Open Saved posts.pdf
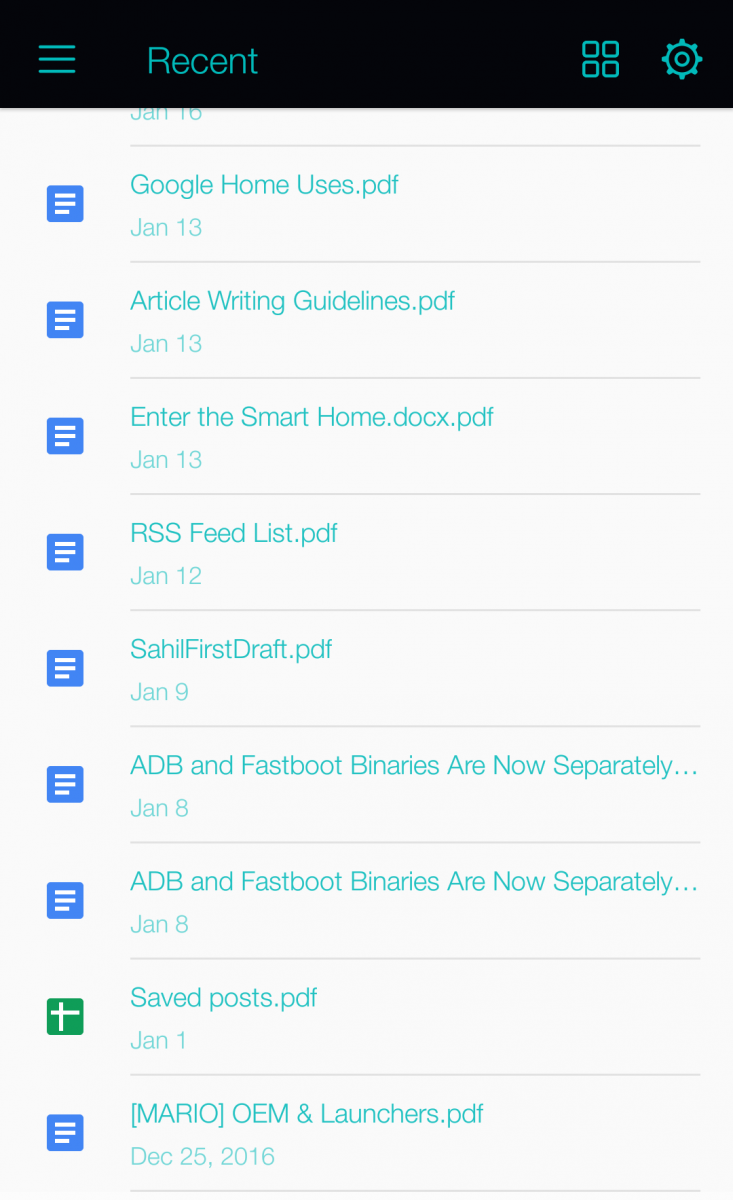The width and height of the screenshot is (733, 1200). (223, 997)
